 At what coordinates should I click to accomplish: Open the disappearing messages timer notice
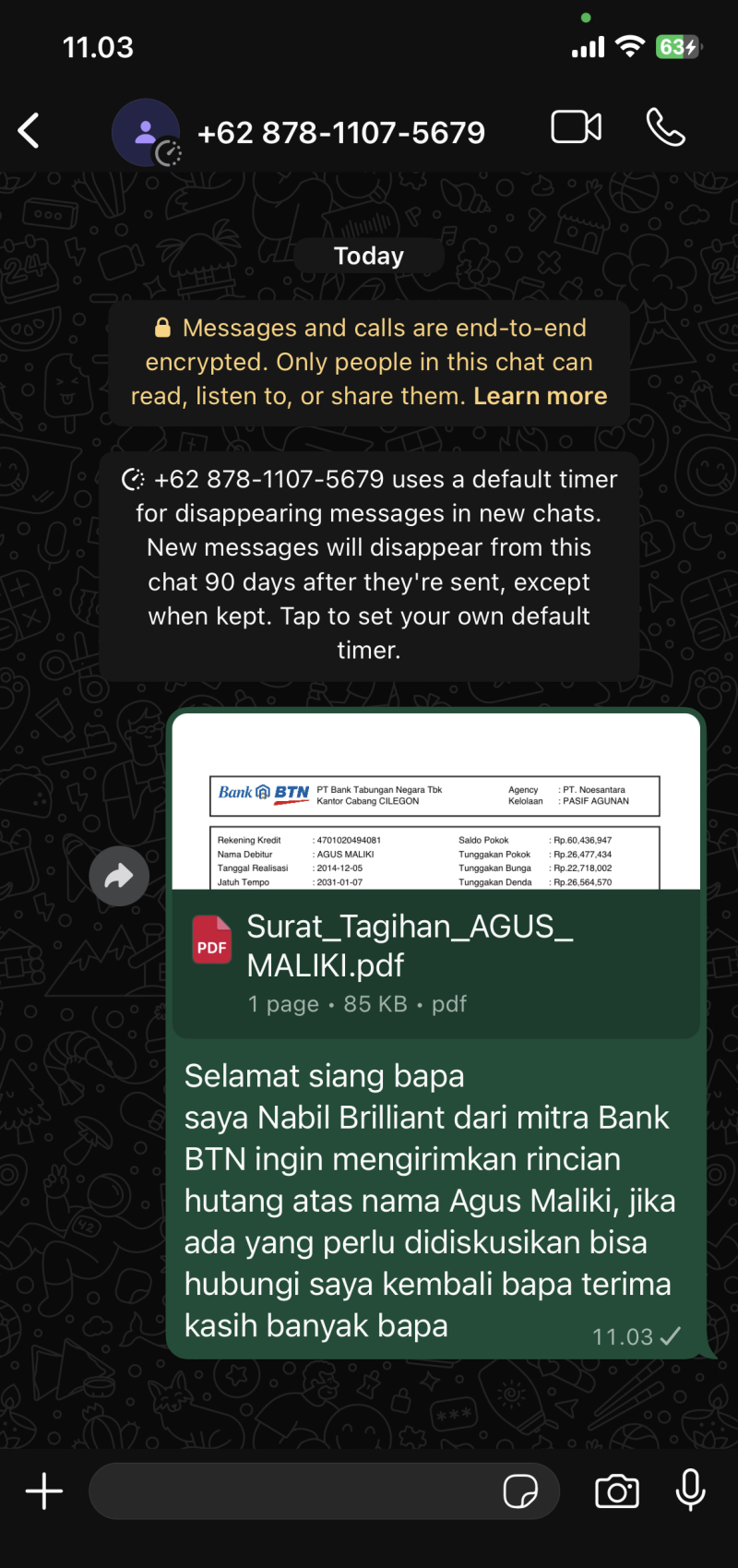click(369, 565)
